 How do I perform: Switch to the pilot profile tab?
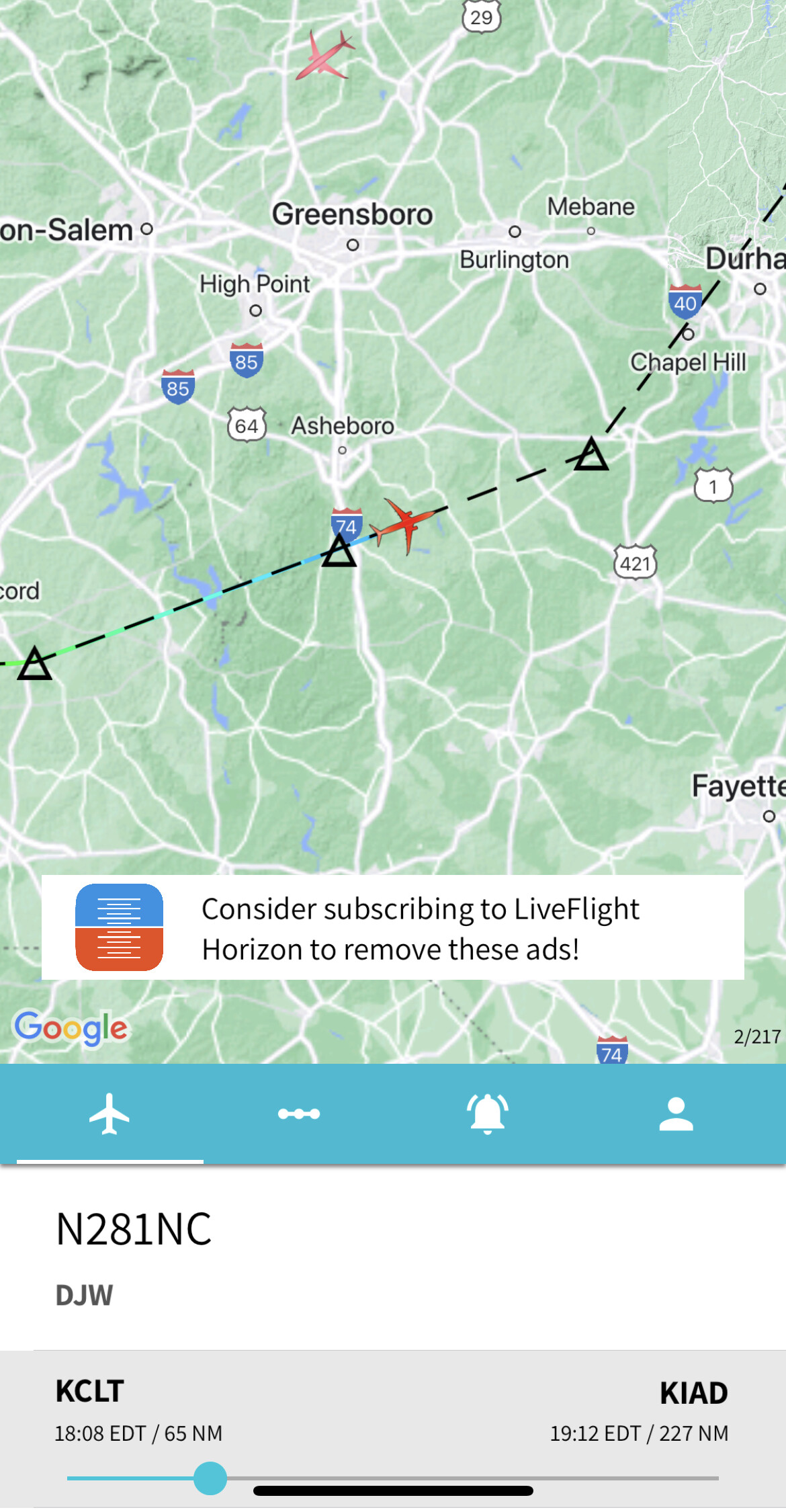coord(676,1114)
